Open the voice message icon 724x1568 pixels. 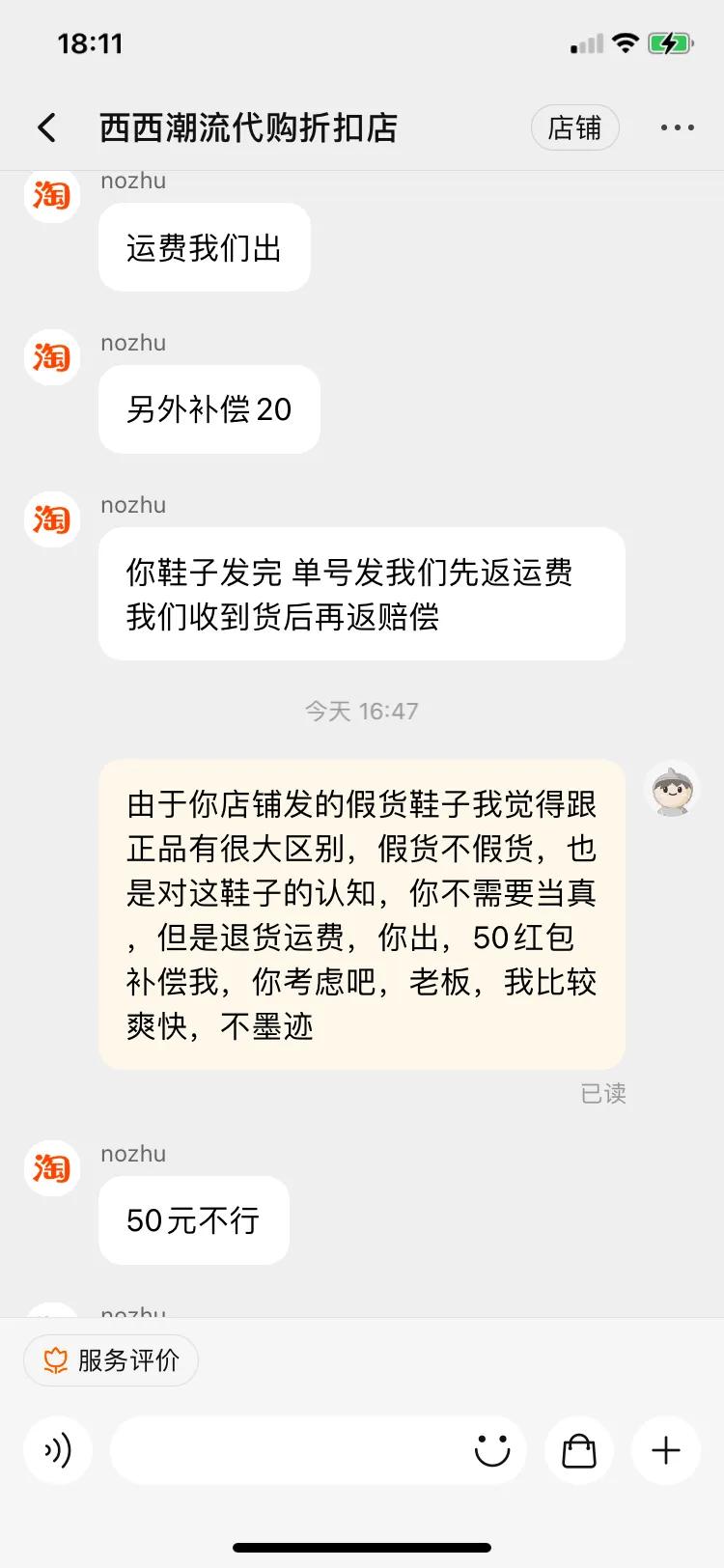[58, 1450]
